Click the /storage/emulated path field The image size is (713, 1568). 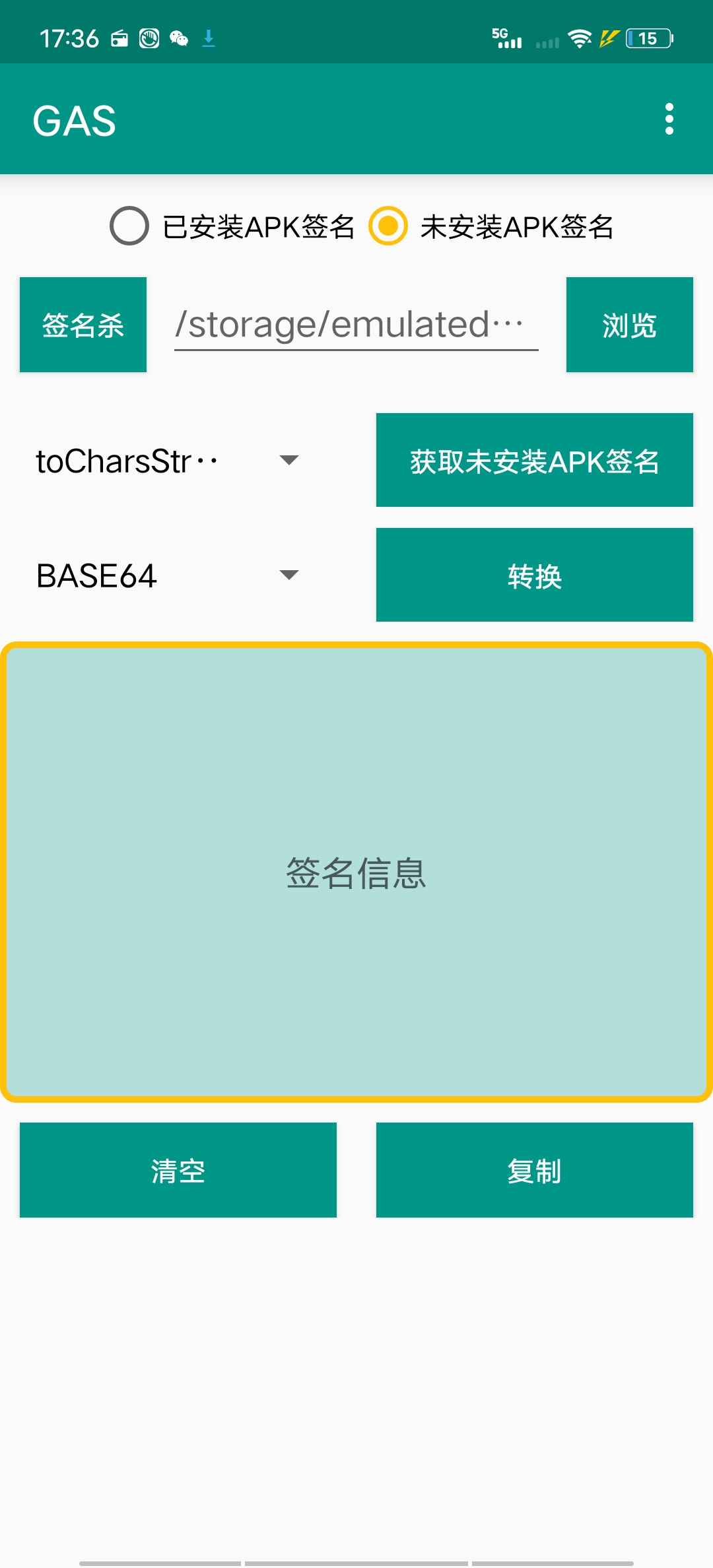point(356,323)
